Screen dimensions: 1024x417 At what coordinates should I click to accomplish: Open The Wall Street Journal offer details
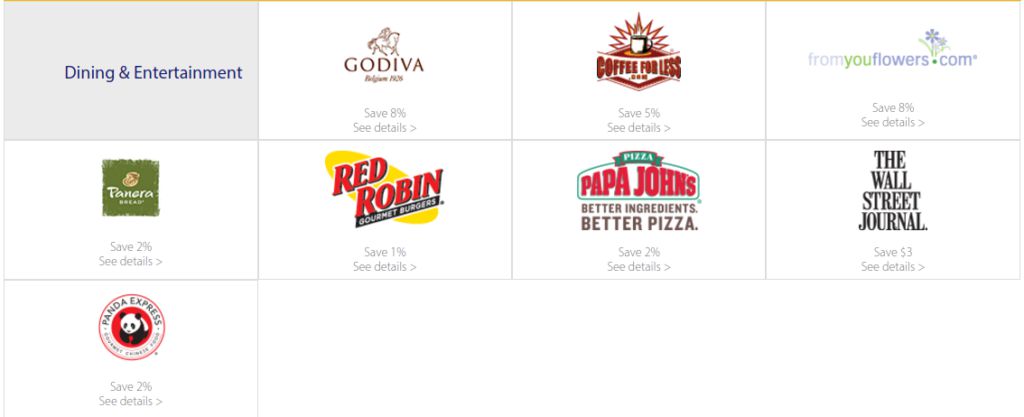(892, 267)
